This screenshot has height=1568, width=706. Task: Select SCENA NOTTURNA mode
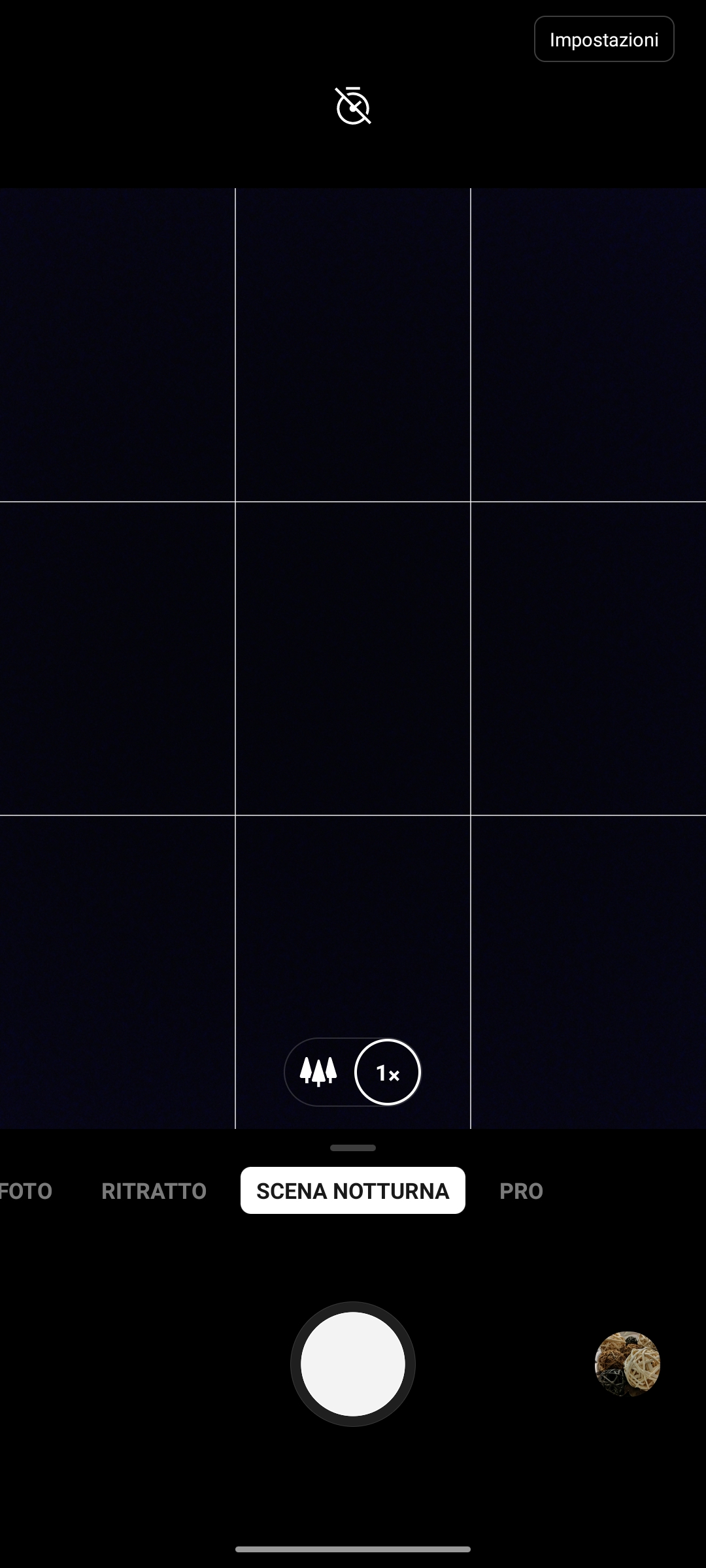coord(352,1191)
